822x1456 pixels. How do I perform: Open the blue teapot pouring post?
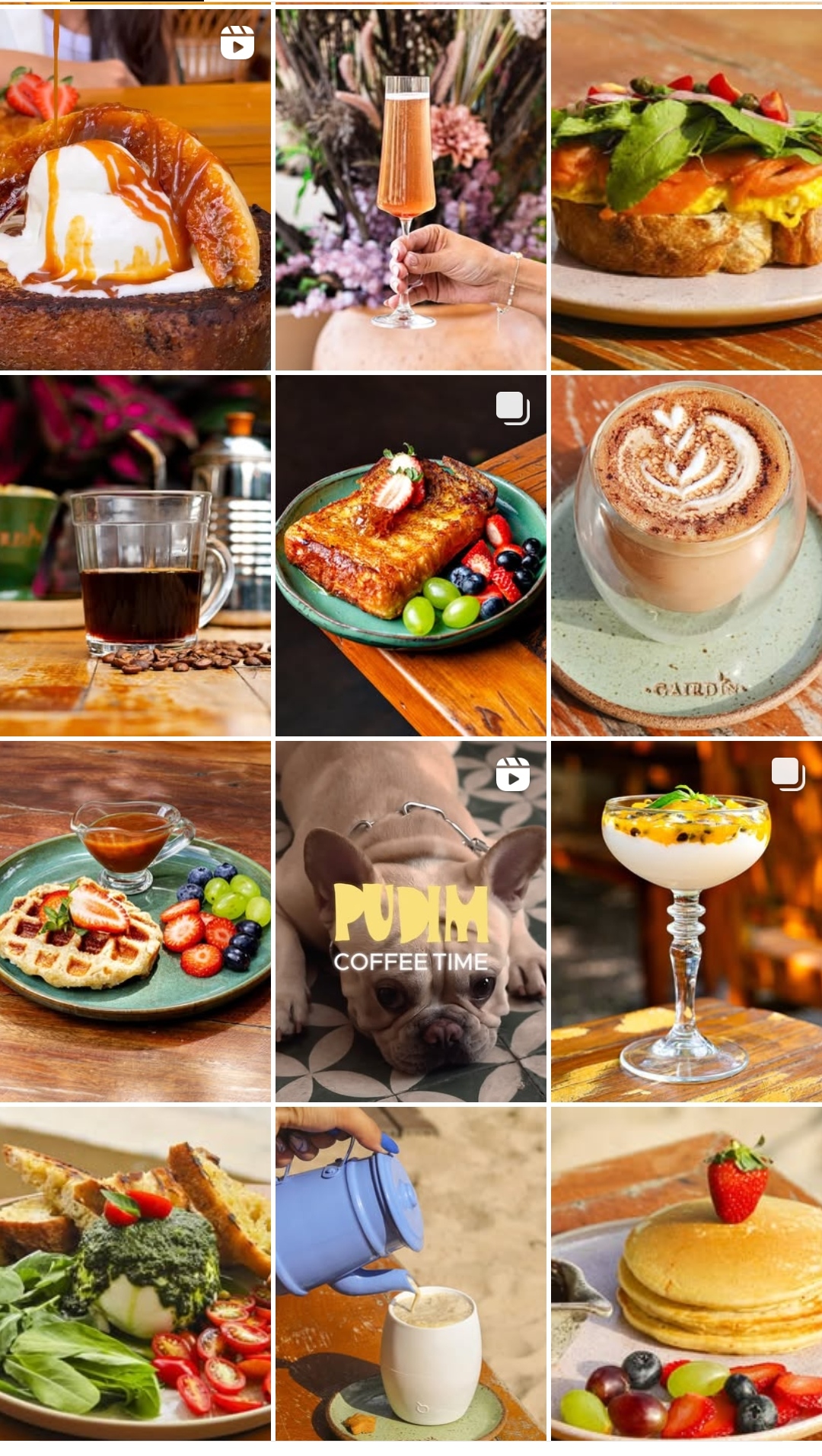click(410, 1273)
